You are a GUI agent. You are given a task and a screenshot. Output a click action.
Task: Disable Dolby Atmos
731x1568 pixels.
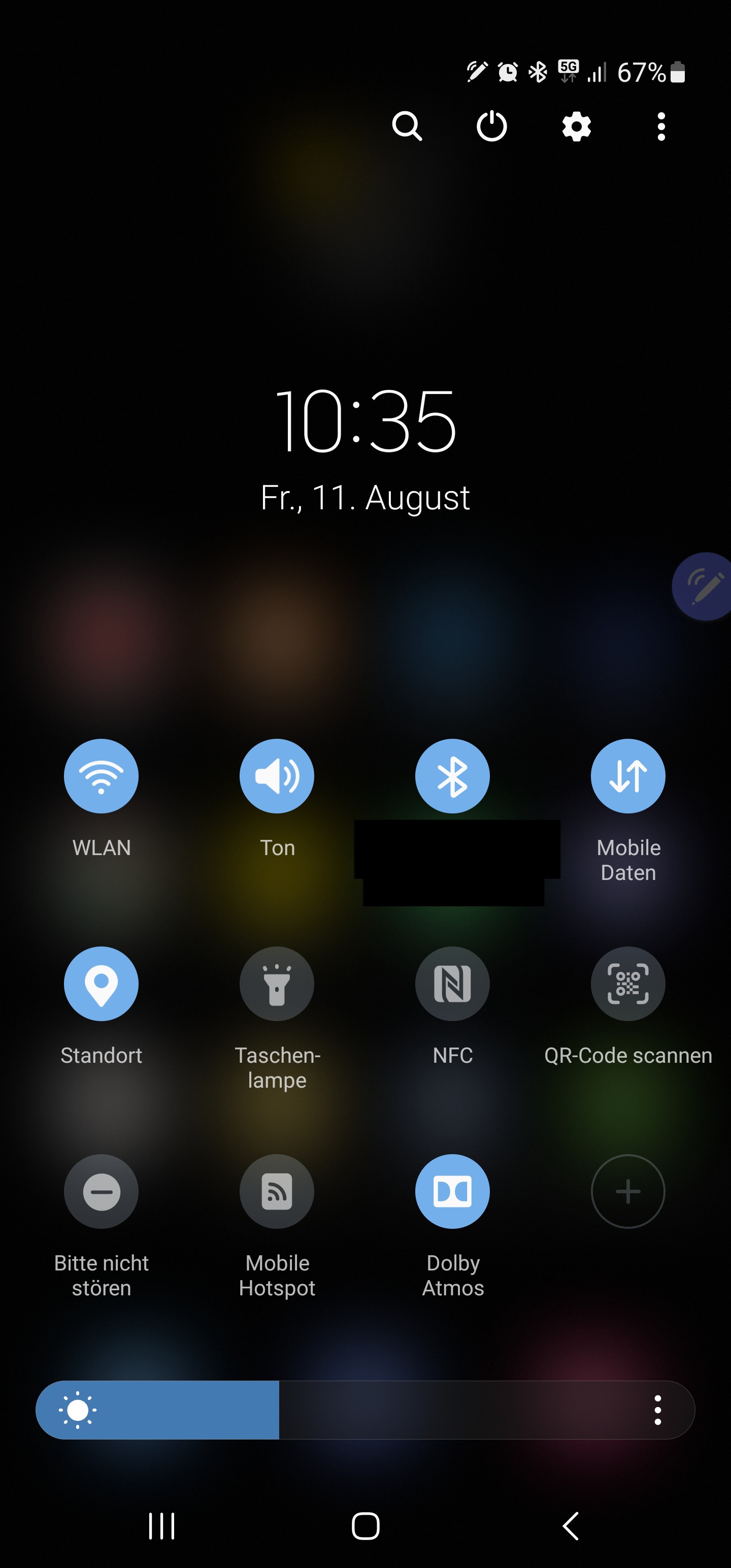(452, 1191)
